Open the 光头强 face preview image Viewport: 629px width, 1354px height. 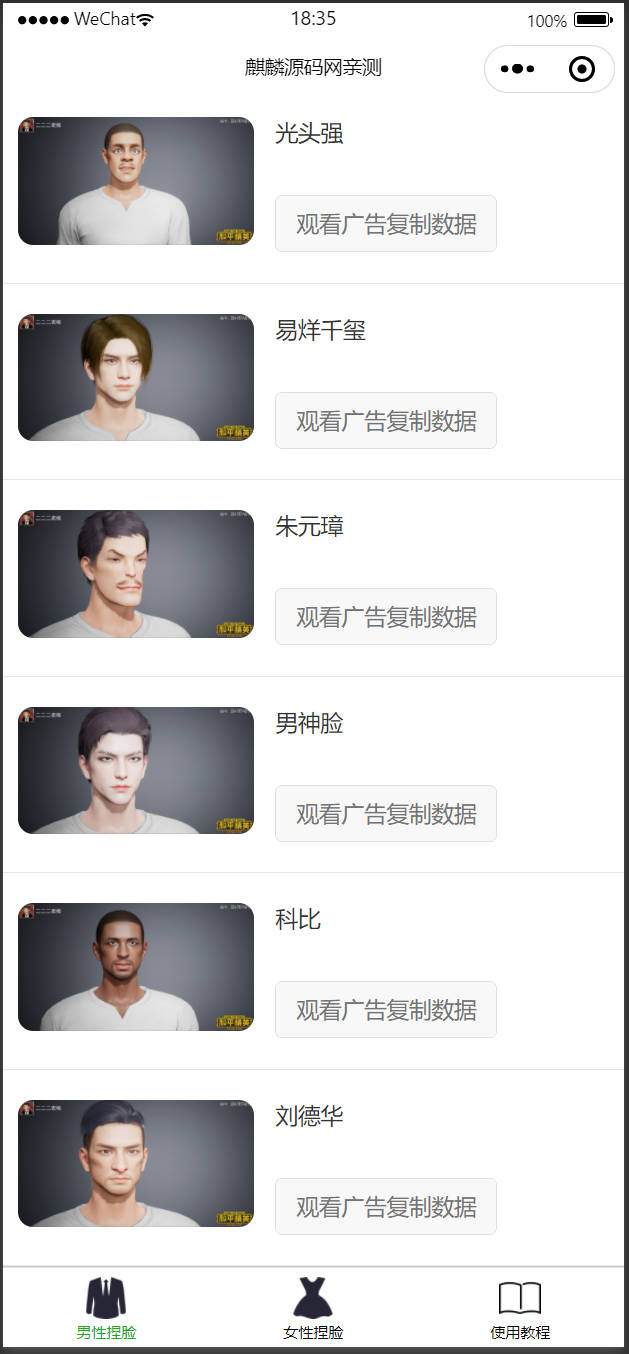coord(136,181)
